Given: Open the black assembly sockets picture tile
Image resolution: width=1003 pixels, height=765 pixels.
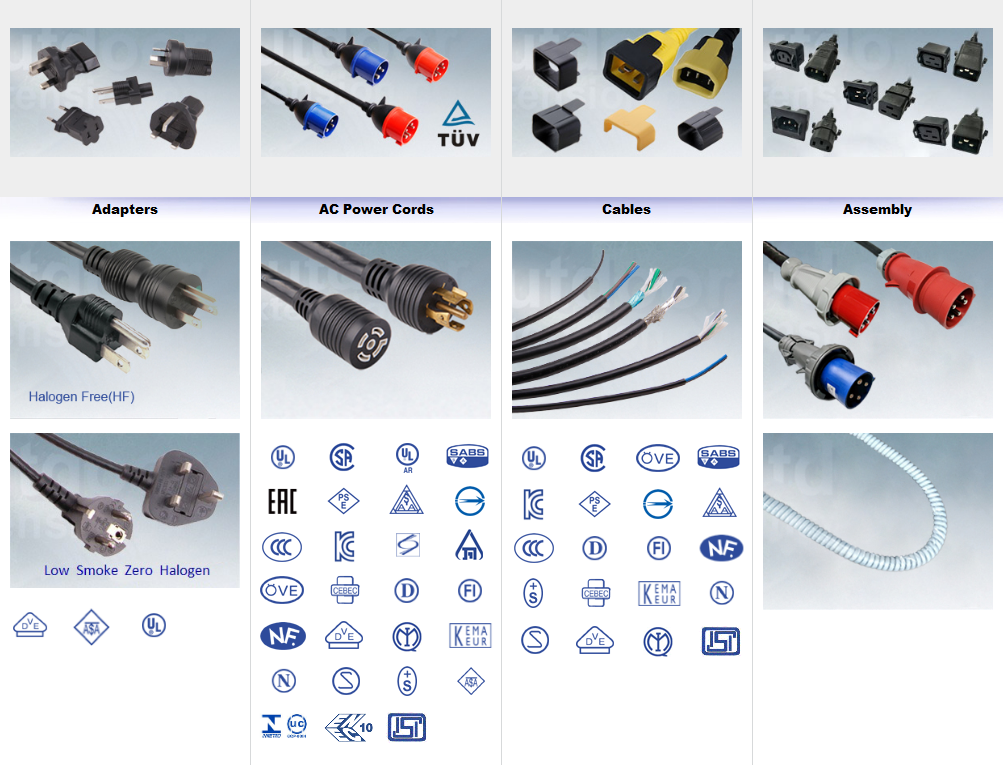Looking at the screenshot, I should click(878, 92).
